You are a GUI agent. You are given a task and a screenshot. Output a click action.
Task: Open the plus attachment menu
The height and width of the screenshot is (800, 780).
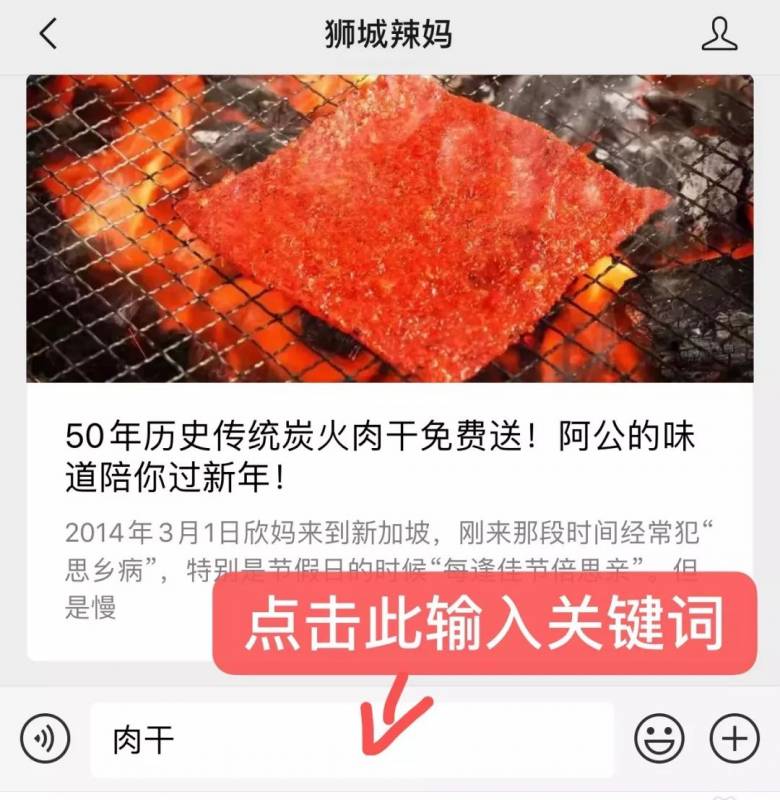coord(734,740)
